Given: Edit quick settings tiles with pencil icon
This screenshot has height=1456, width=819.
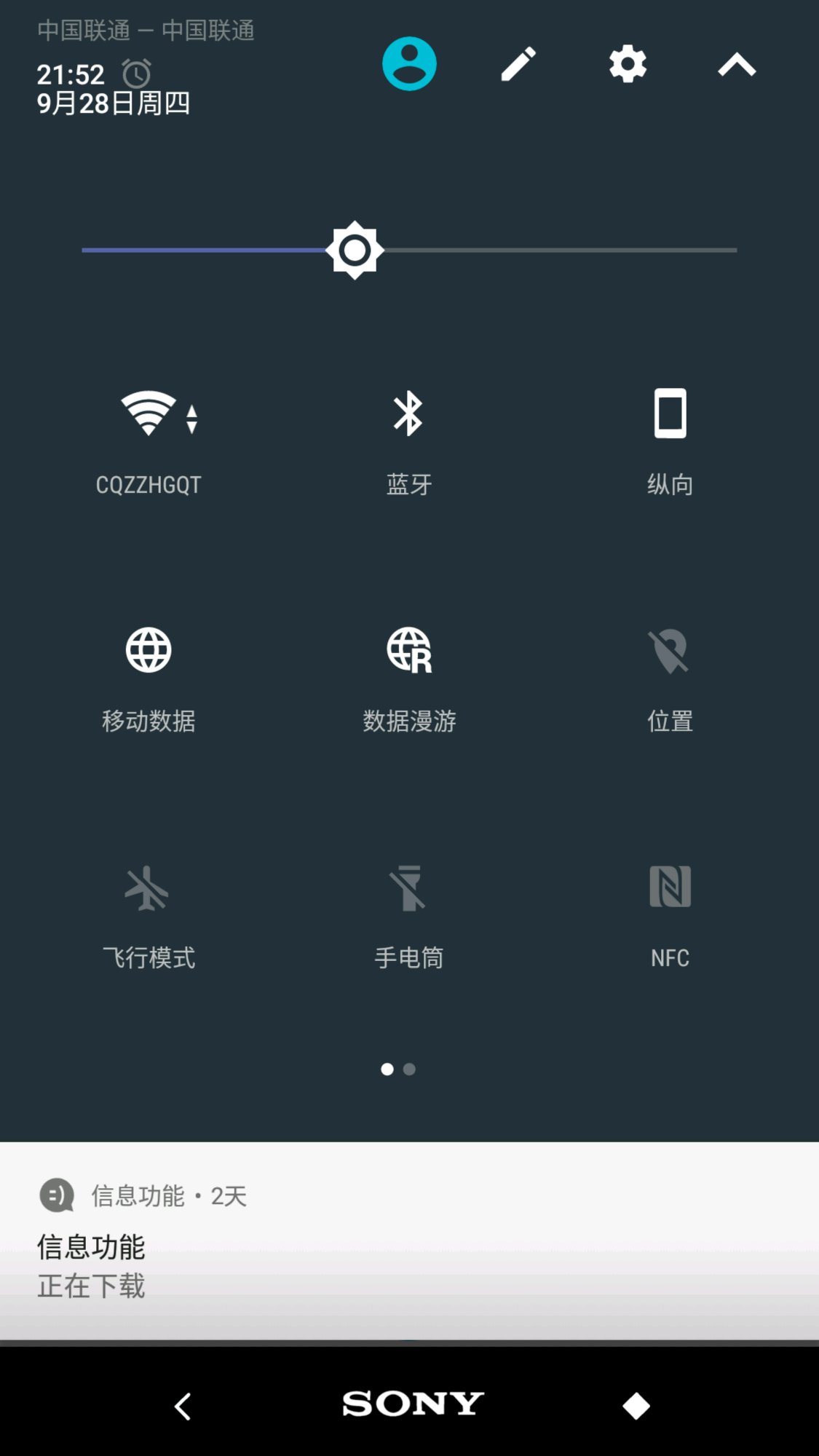Looking at the screenshot, I should click(518, 64).
